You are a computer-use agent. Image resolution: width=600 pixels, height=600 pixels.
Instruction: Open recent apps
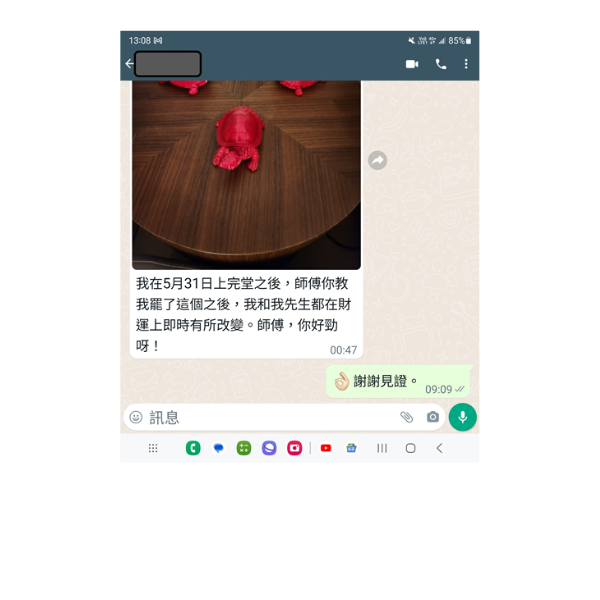click(x=381, y=448)
